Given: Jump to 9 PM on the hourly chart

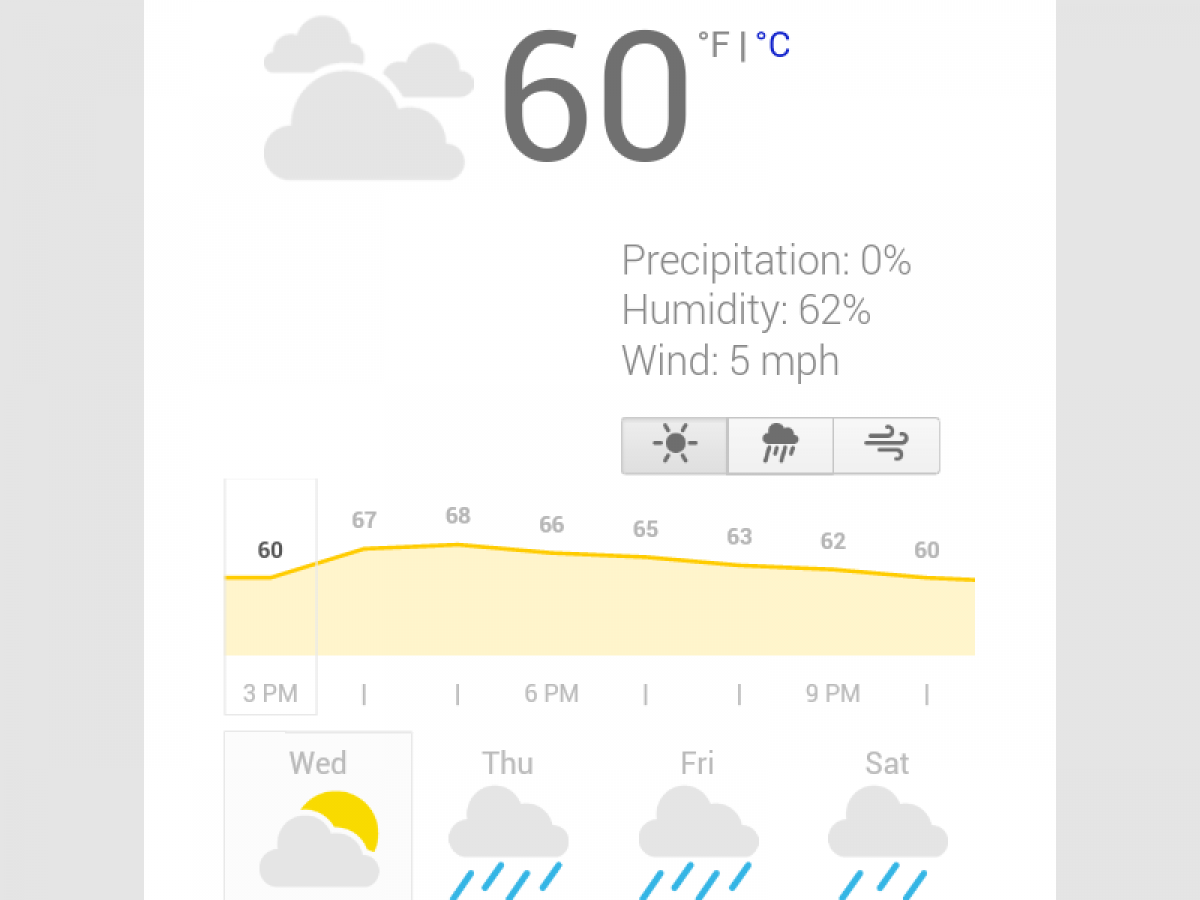Looking at the screenshot, I should pos(833,693).
